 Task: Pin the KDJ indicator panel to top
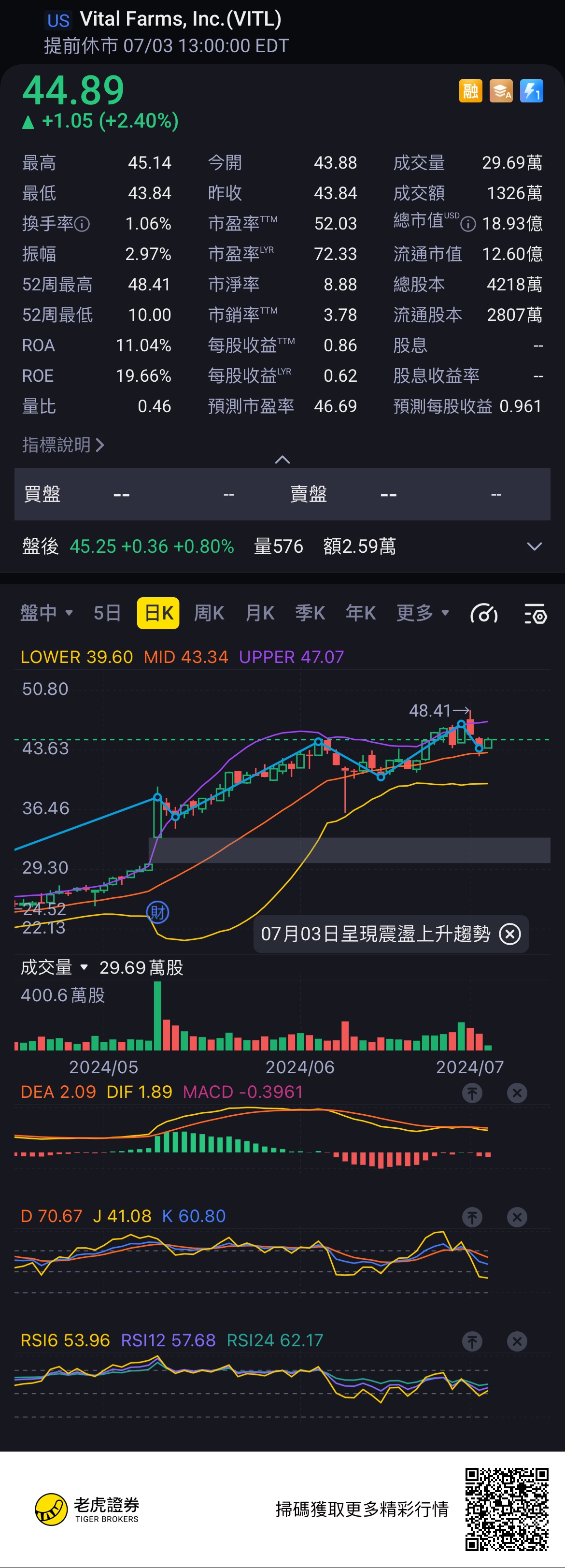coord(472,1217)
